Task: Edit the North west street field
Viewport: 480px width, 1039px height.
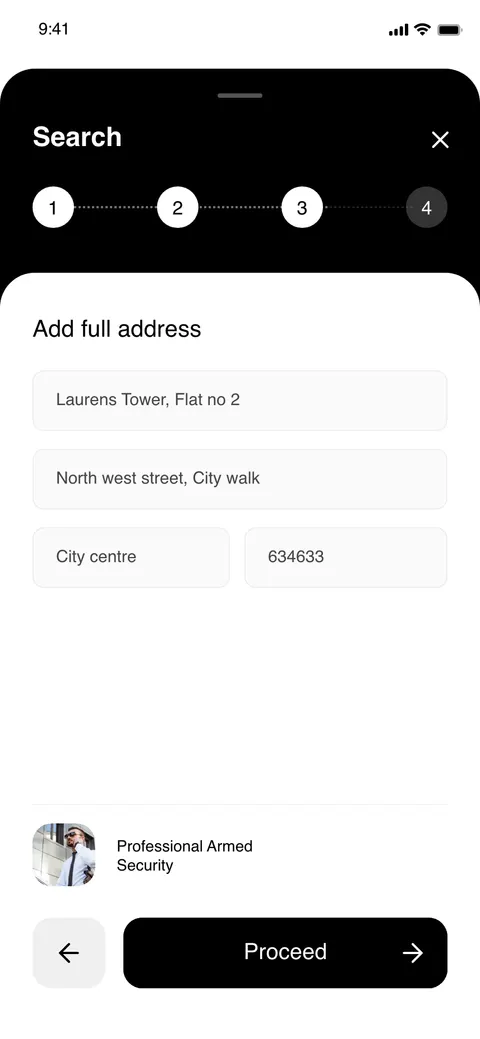Action: click(240, 479)
